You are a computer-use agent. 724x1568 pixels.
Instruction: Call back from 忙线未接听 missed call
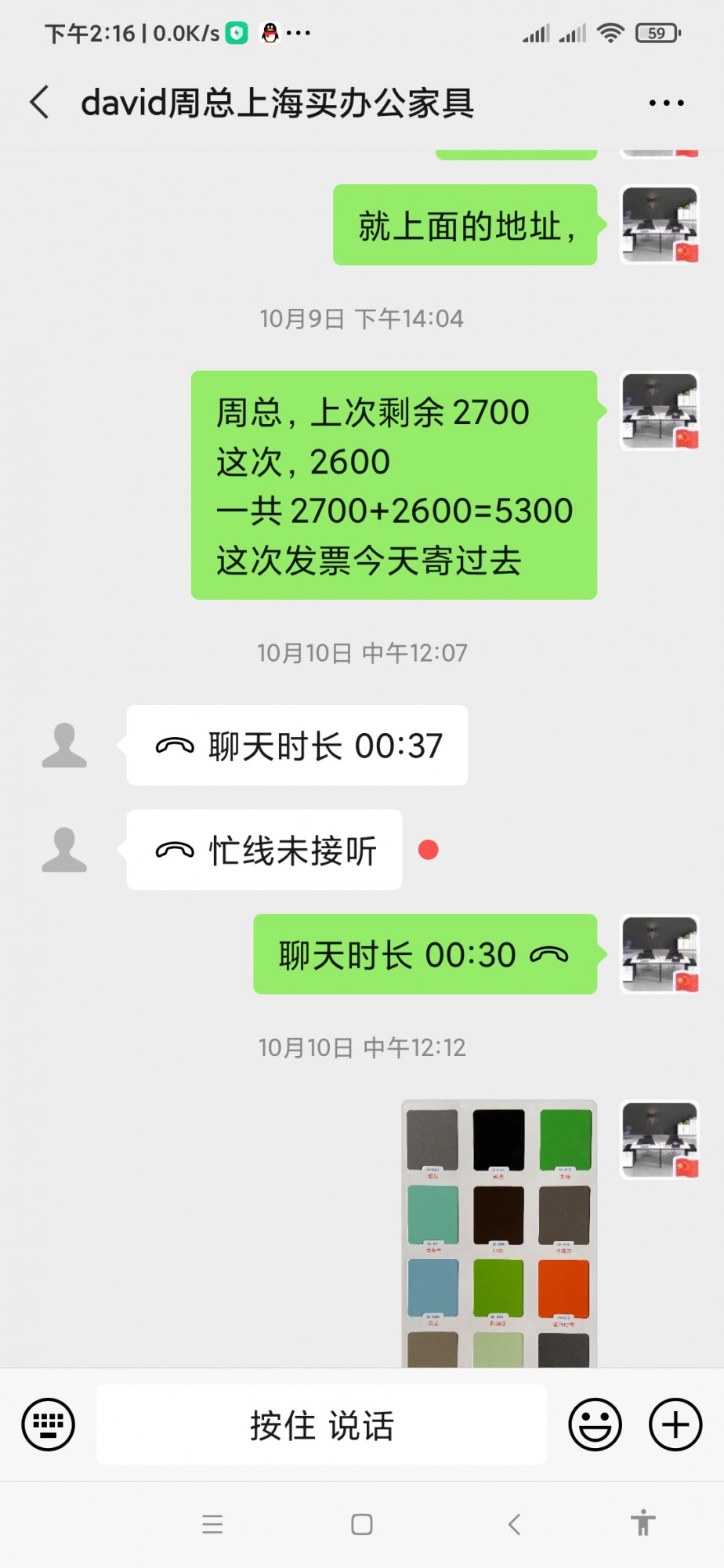[265, 850]
